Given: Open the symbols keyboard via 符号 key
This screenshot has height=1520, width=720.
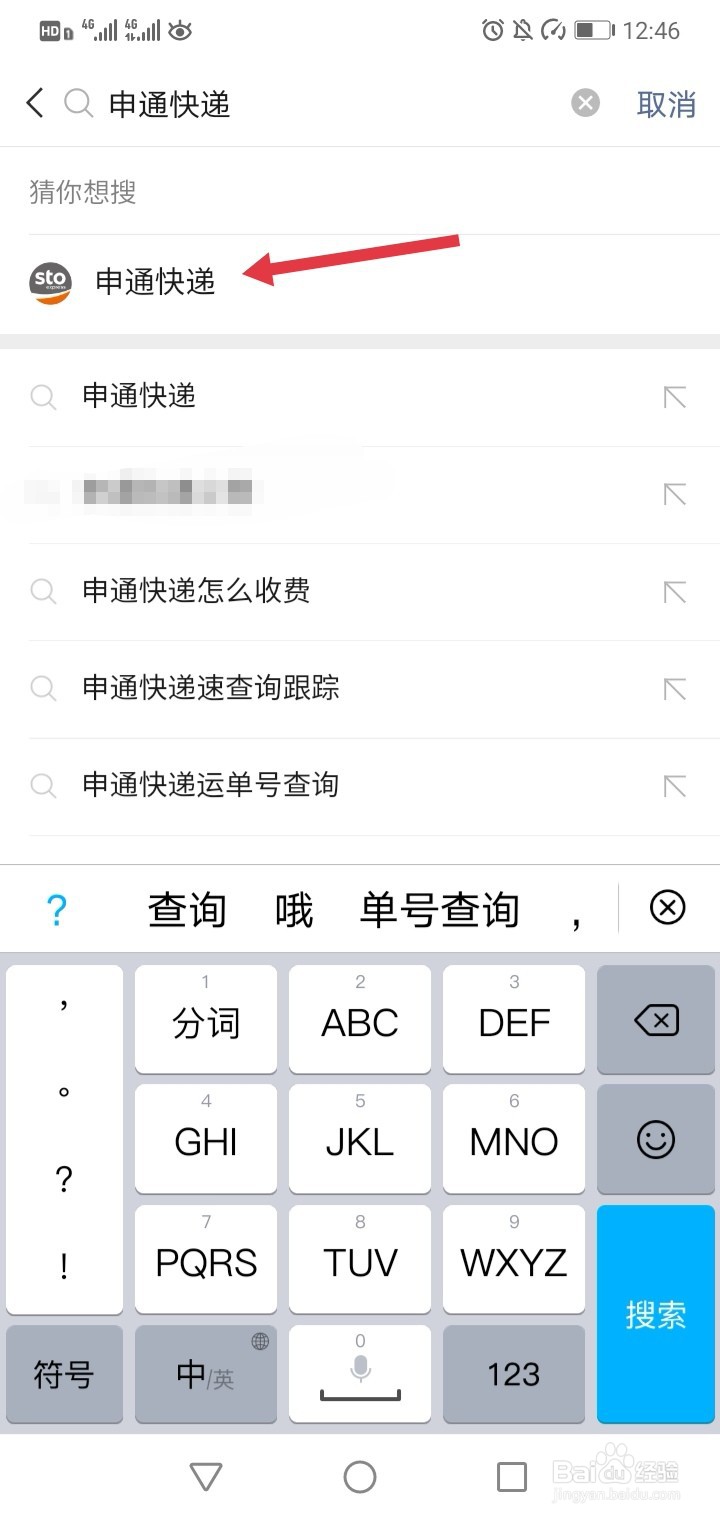Looking at the screenshot, I should [64, 1374].
